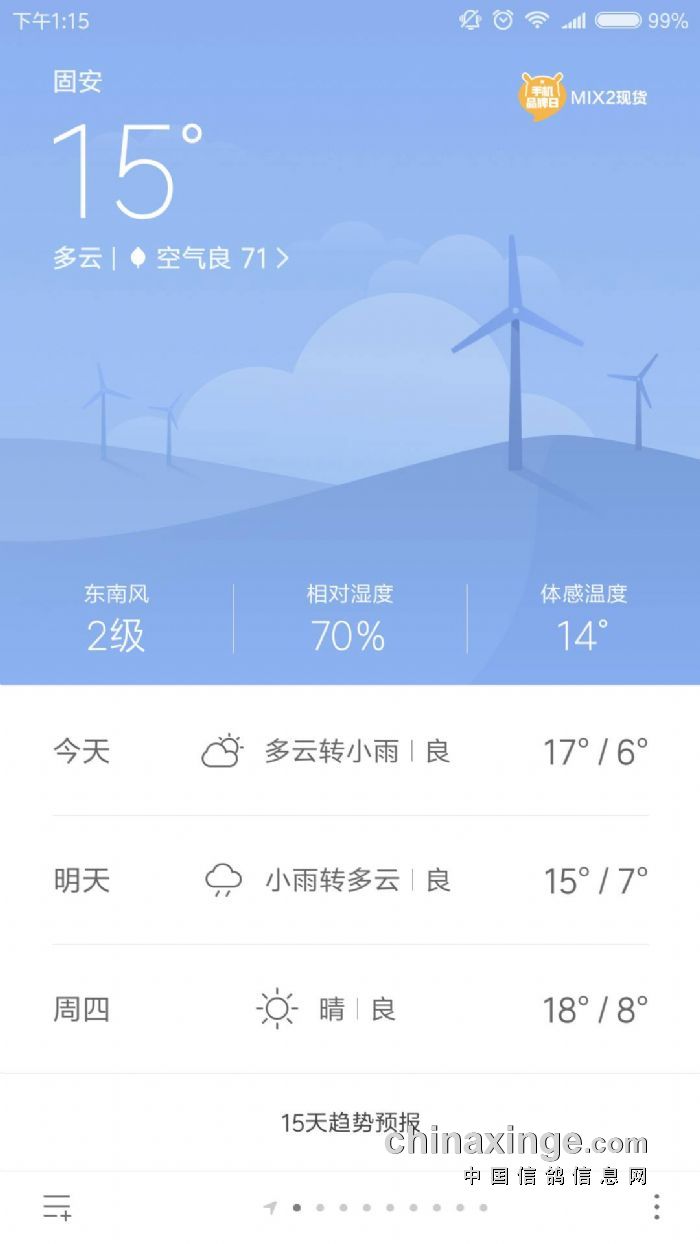This screenshot has height=1244, width=700.
Task: View the 周四 forecast details
Action: tap(350, 1009)
